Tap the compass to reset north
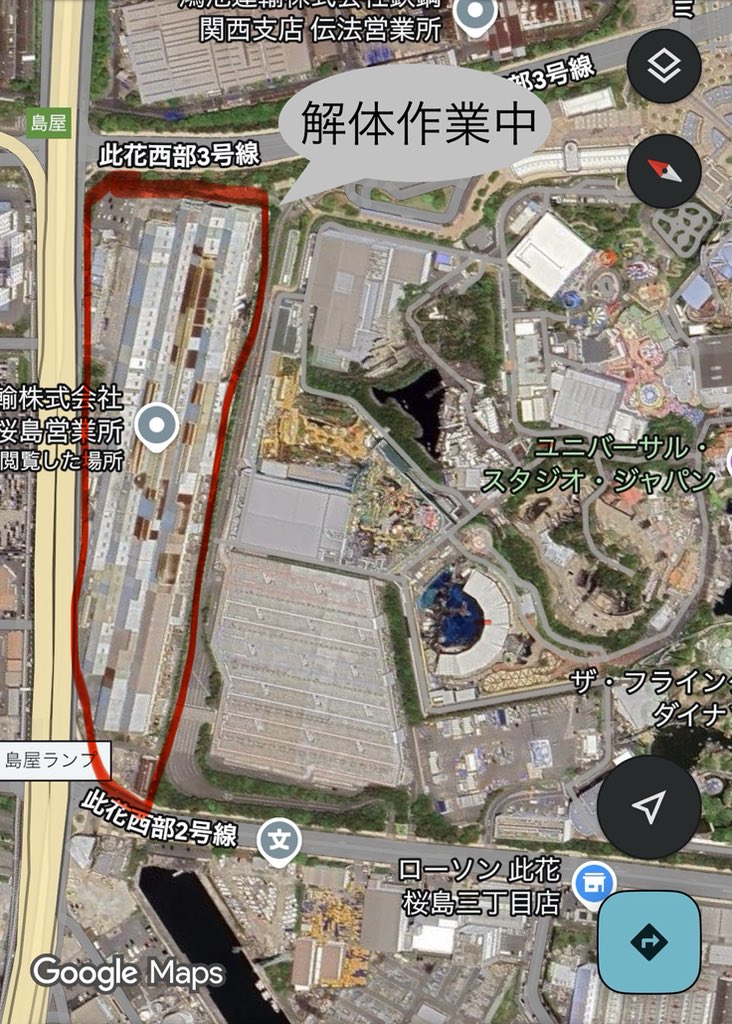This screenshot has width=732, height=1024. (x=664, y=171)
